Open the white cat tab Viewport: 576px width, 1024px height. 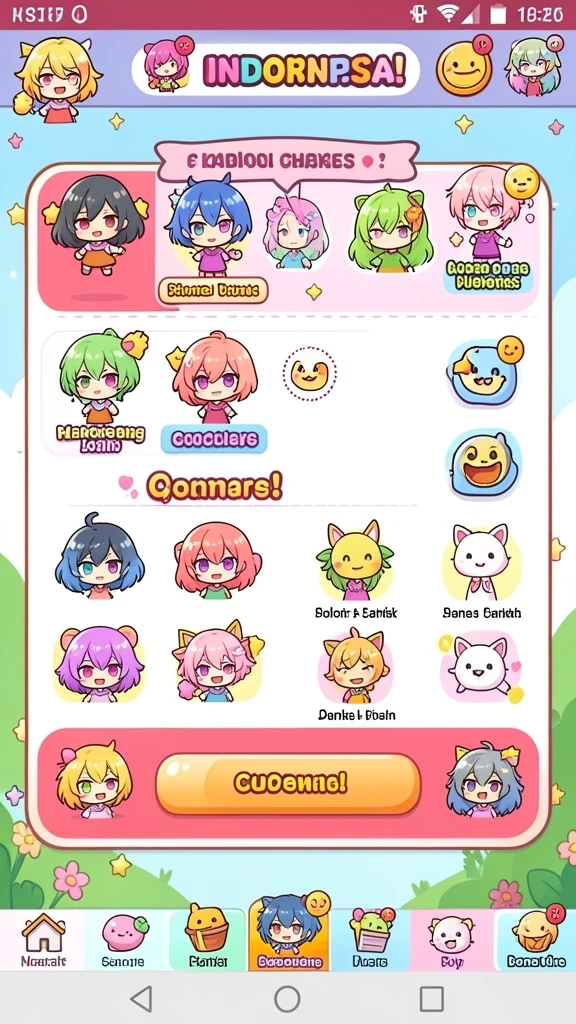click(451, 940)
